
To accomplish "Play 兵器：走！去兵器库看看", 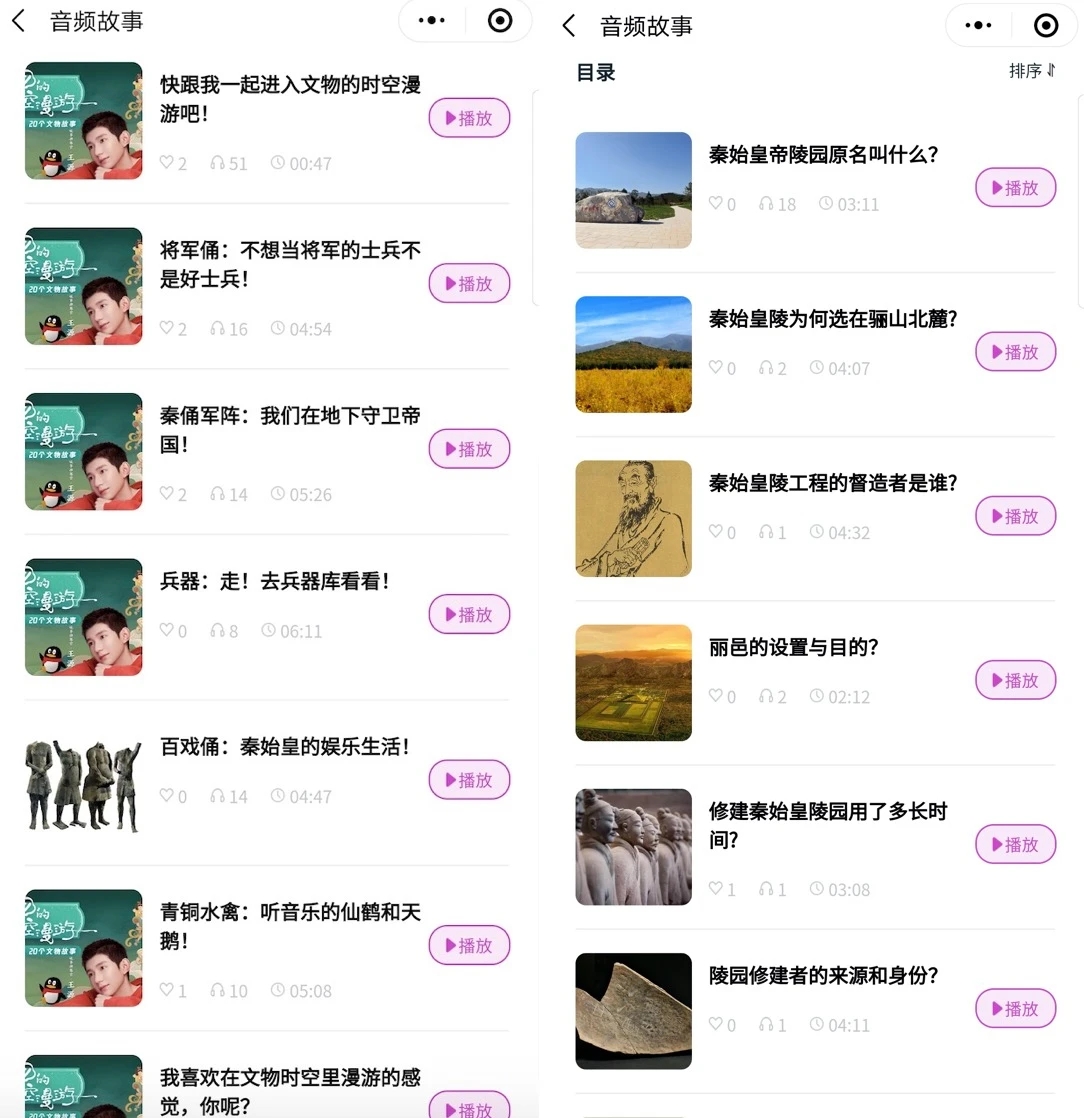I will point(469,614).
